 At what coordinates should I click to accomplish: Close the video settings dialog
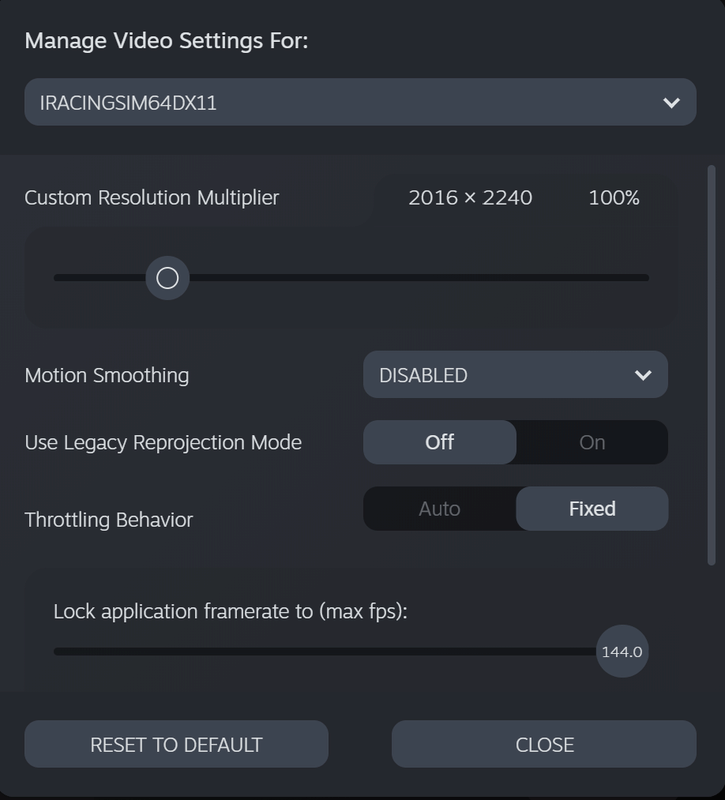click(x=544, y=745)
